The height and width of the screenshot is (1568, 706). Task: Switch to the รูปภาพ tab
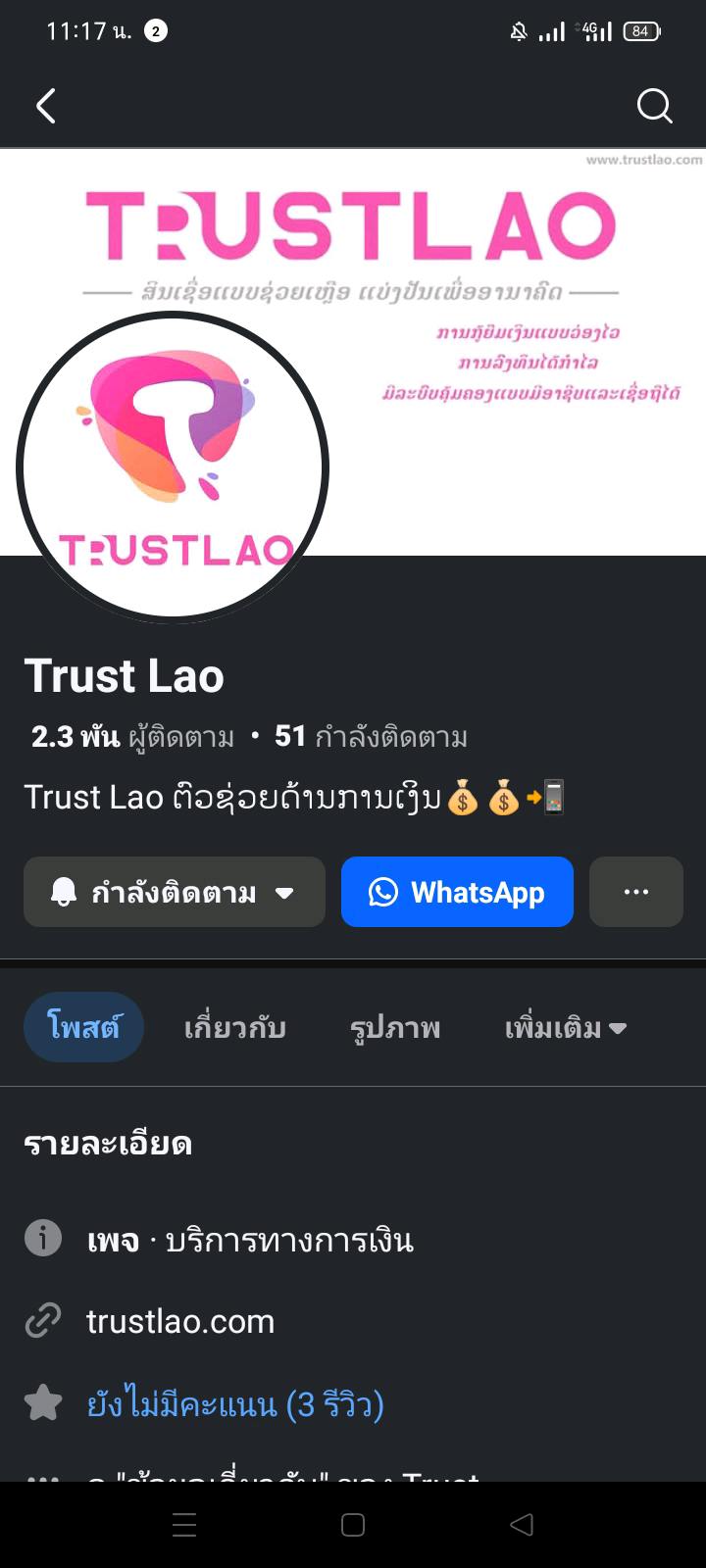(395, 1027)
